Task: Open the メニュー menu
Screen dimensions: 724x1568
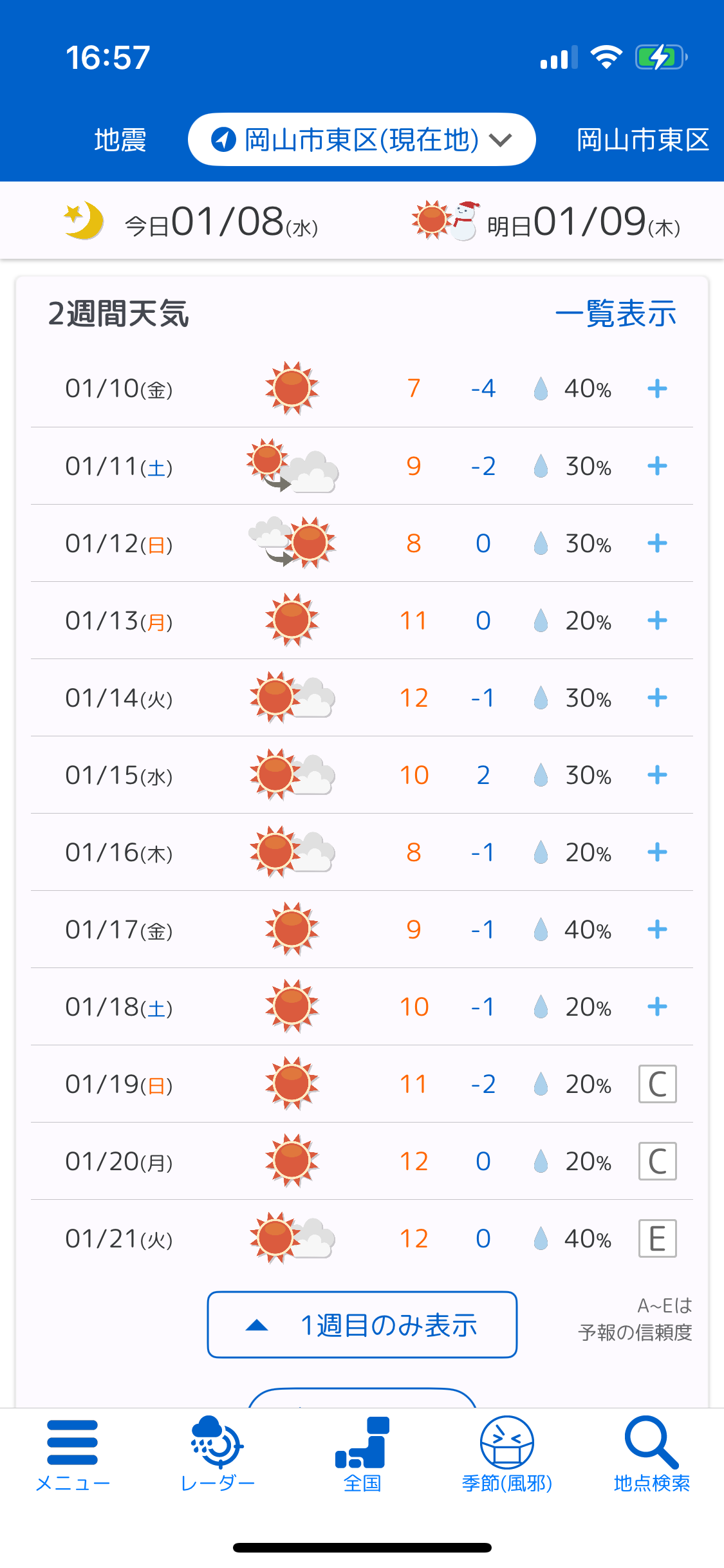Action: click(x=73, y=1454)
